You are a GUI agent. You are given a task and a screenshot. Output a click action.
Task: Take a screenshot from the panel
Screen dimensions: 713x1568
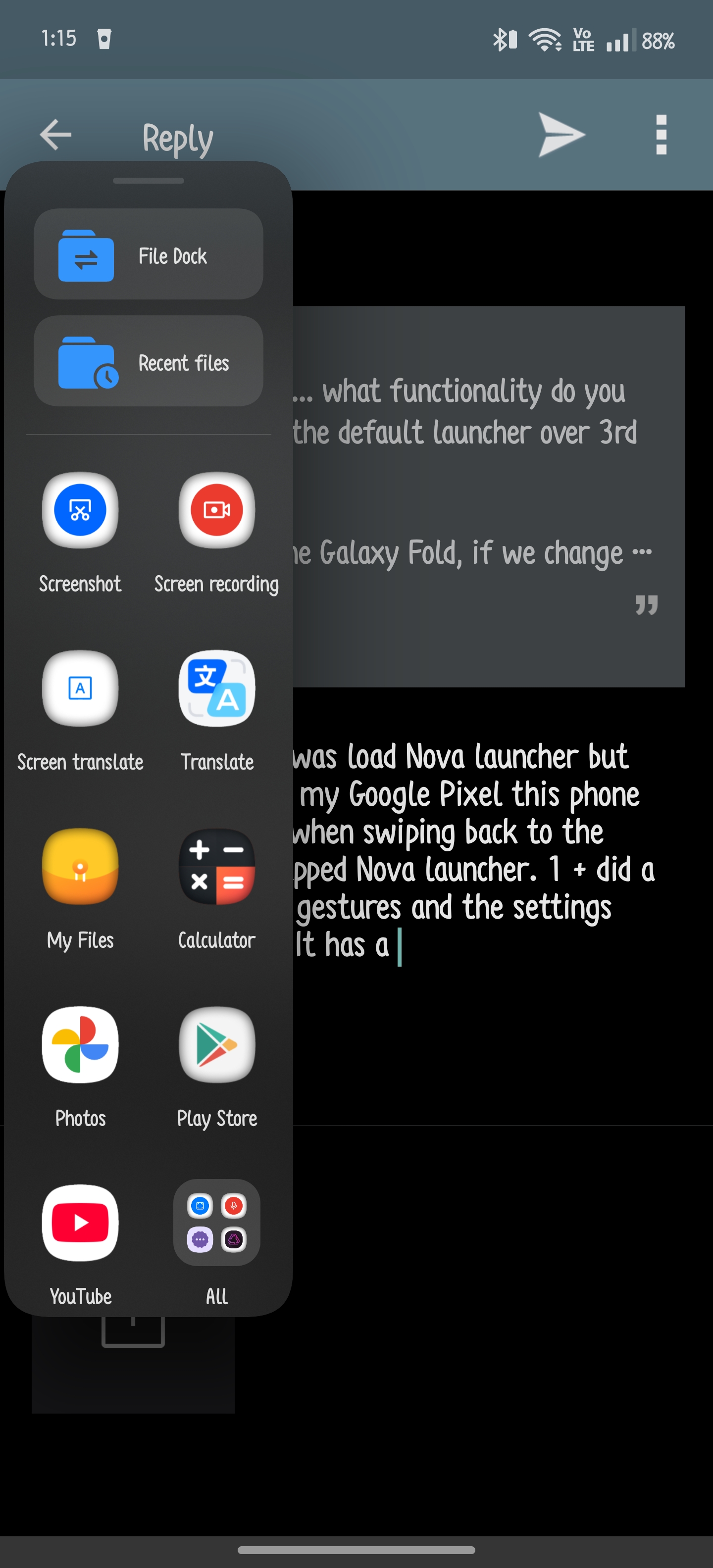[x=80, y=510]
